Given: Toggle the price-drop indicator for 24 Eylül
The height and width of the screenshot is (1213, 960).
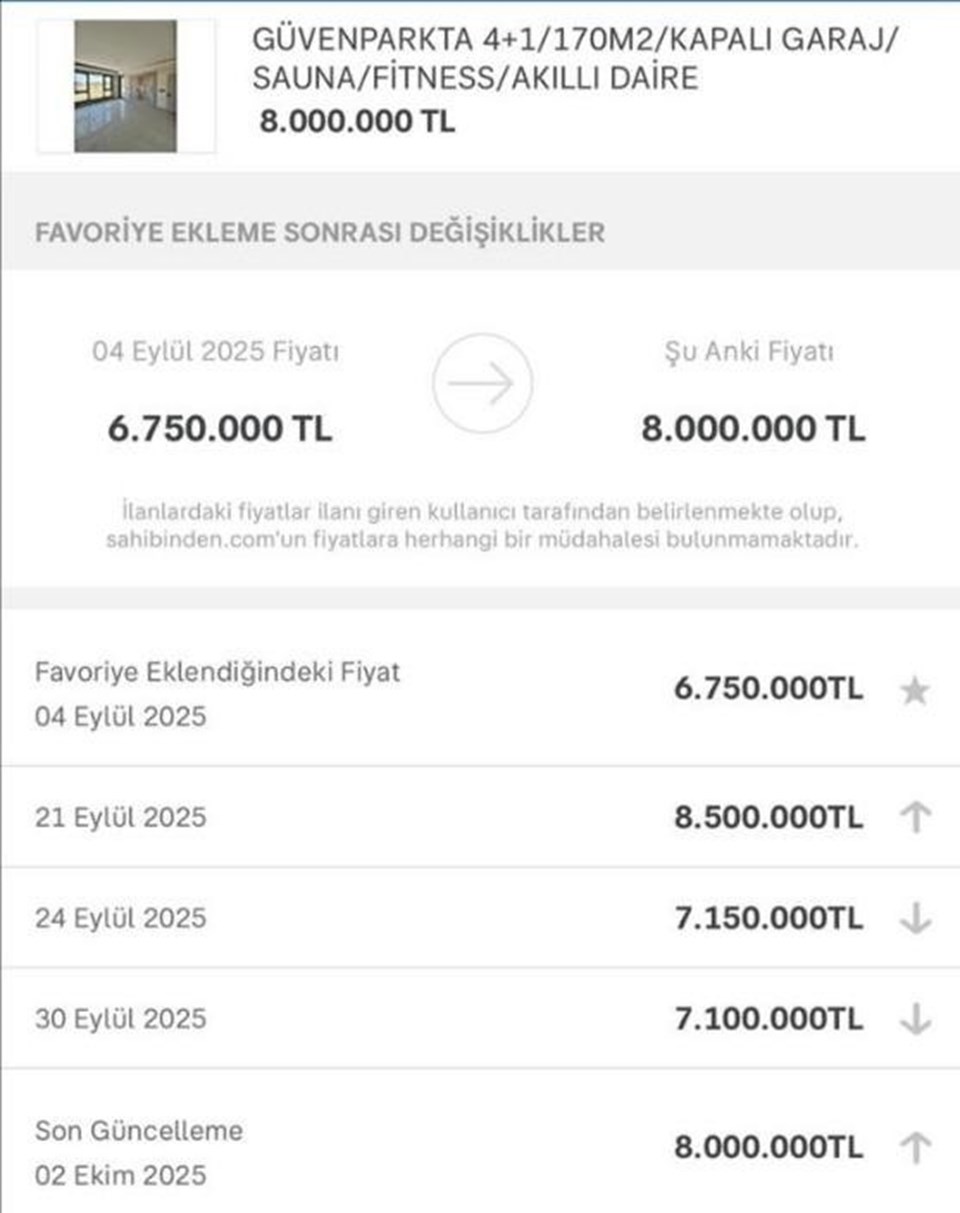Looking at the screenshot, I should 916,917.
